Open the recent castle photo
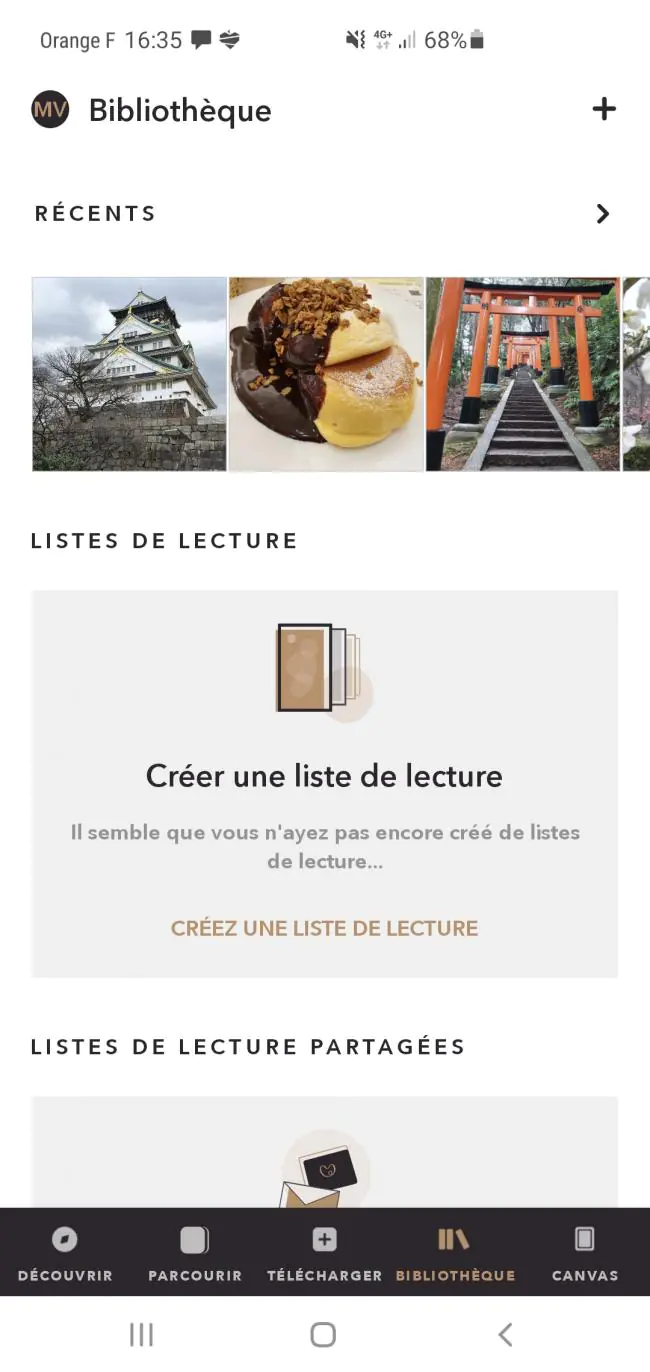The height and width of the screenshot is (1372, 650). pyautogui.click(x=130, y=374)
